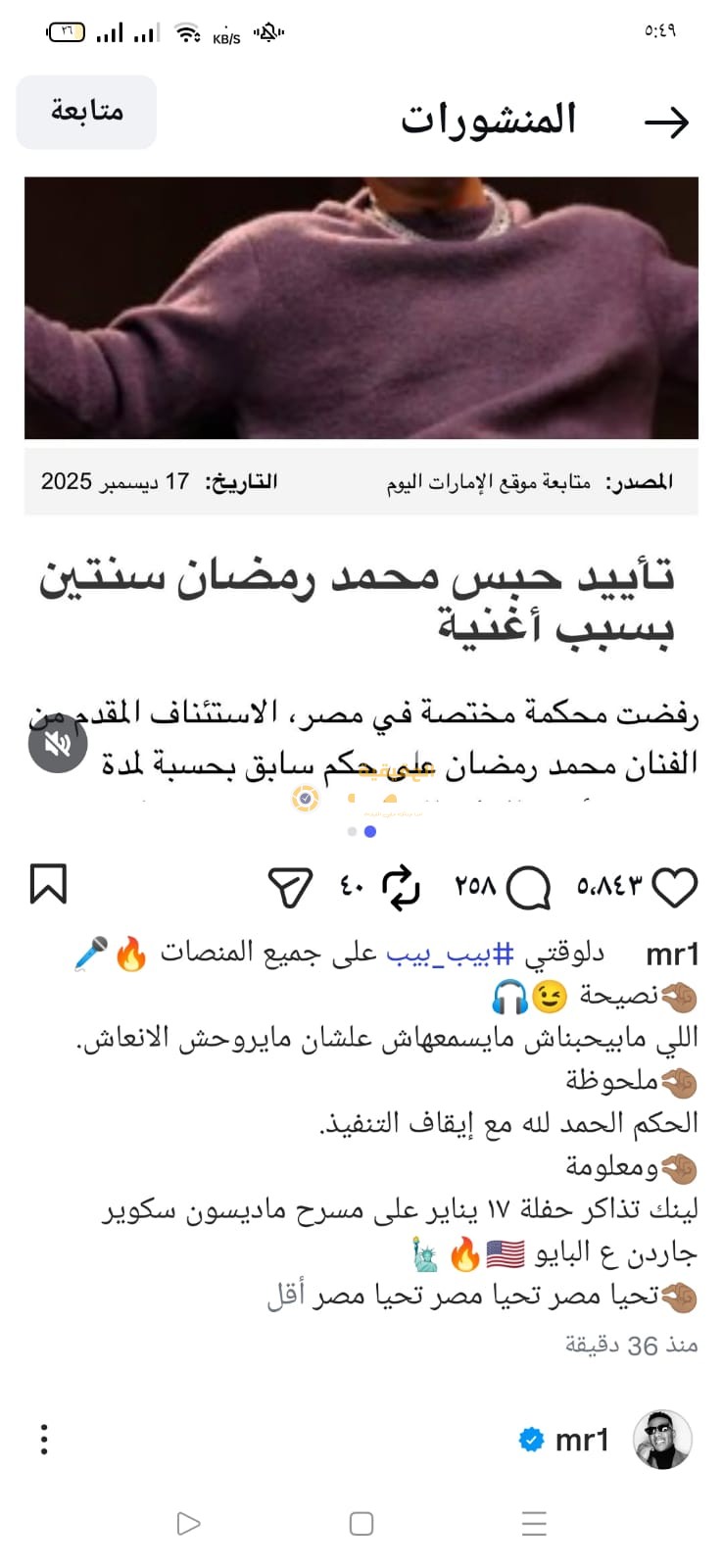Go back using the arrow icon
Viewport: 723px width, 1568px height.
coord(666,122)
